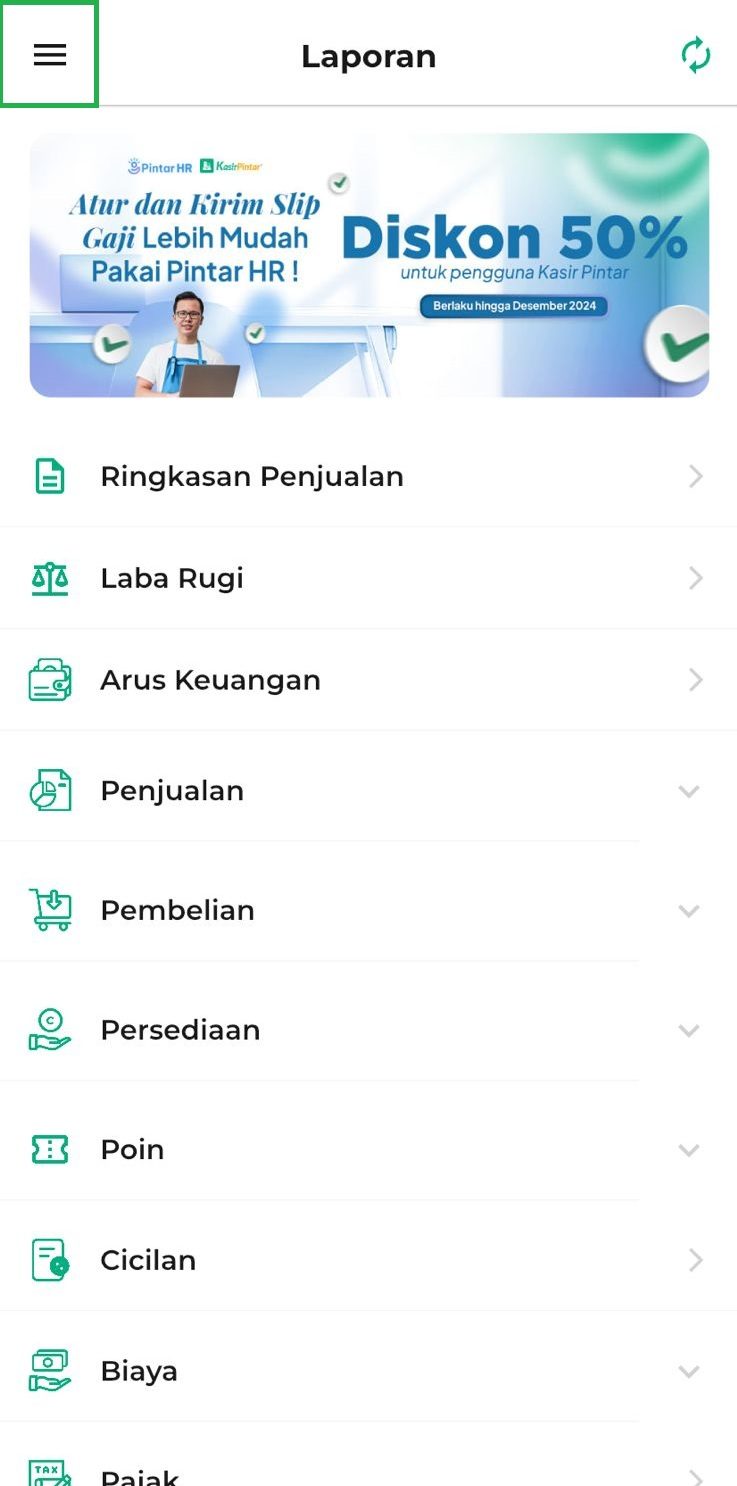Expand the Poin section
Viewport: 737px width, 1486px height.
(368, 1150)
